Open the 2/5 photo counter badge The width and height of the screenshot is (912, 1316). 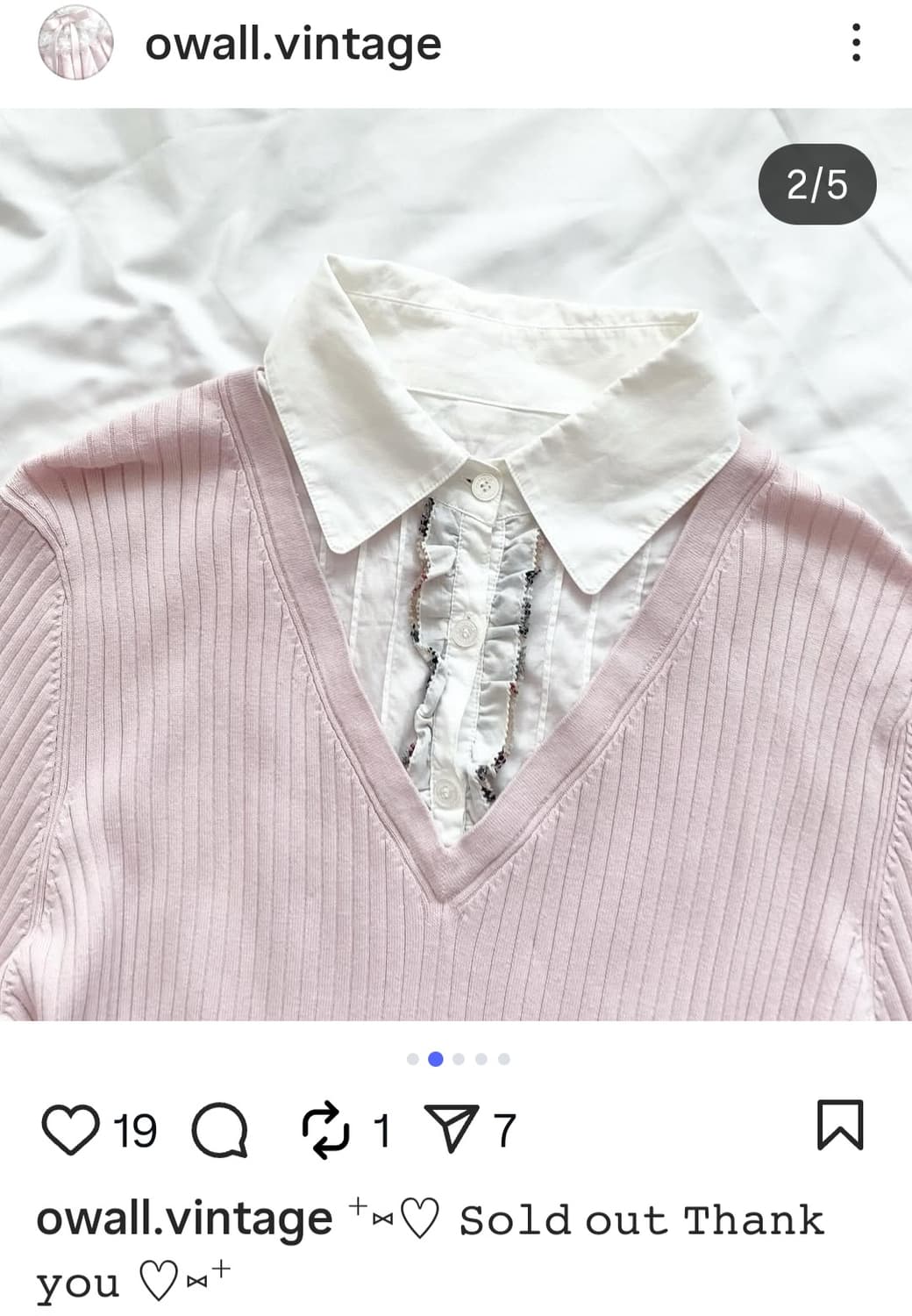tap(816, 182)
